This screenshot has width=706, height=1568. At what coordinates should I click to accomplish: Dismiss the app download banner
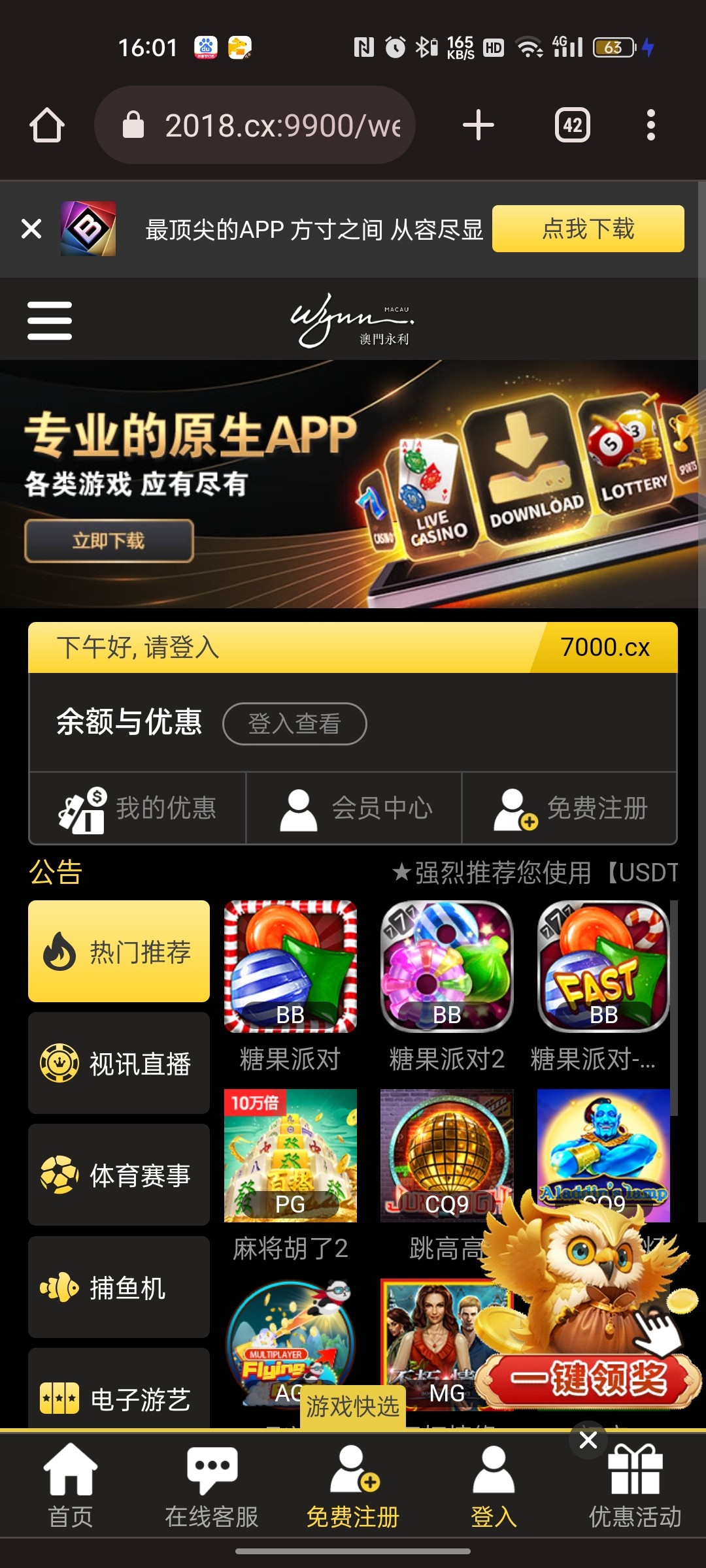coord(31,229)
